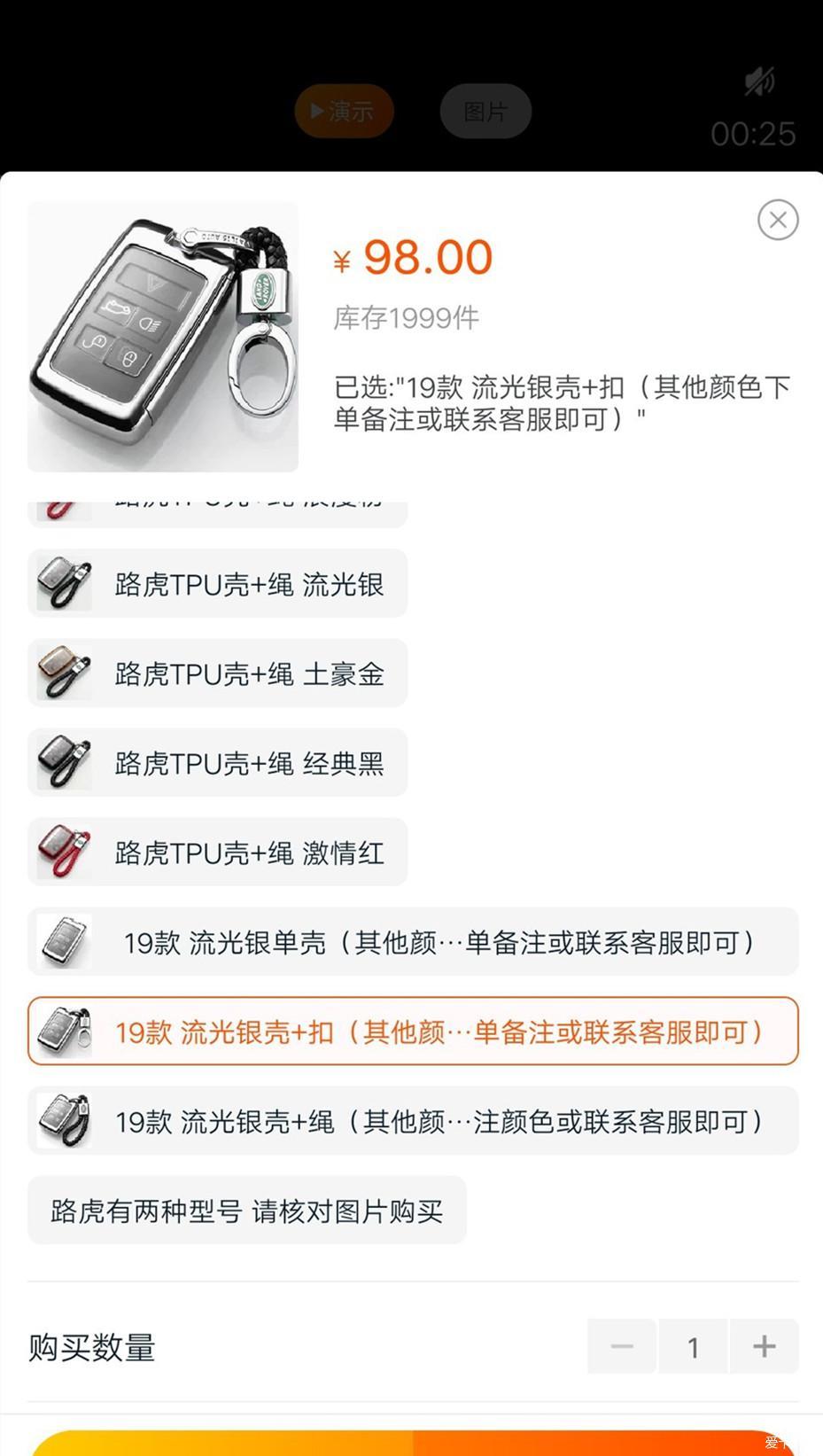Decrease purchase quantity with minus button
This screenshot has width=823, height=1456.
pos(622,1347)
